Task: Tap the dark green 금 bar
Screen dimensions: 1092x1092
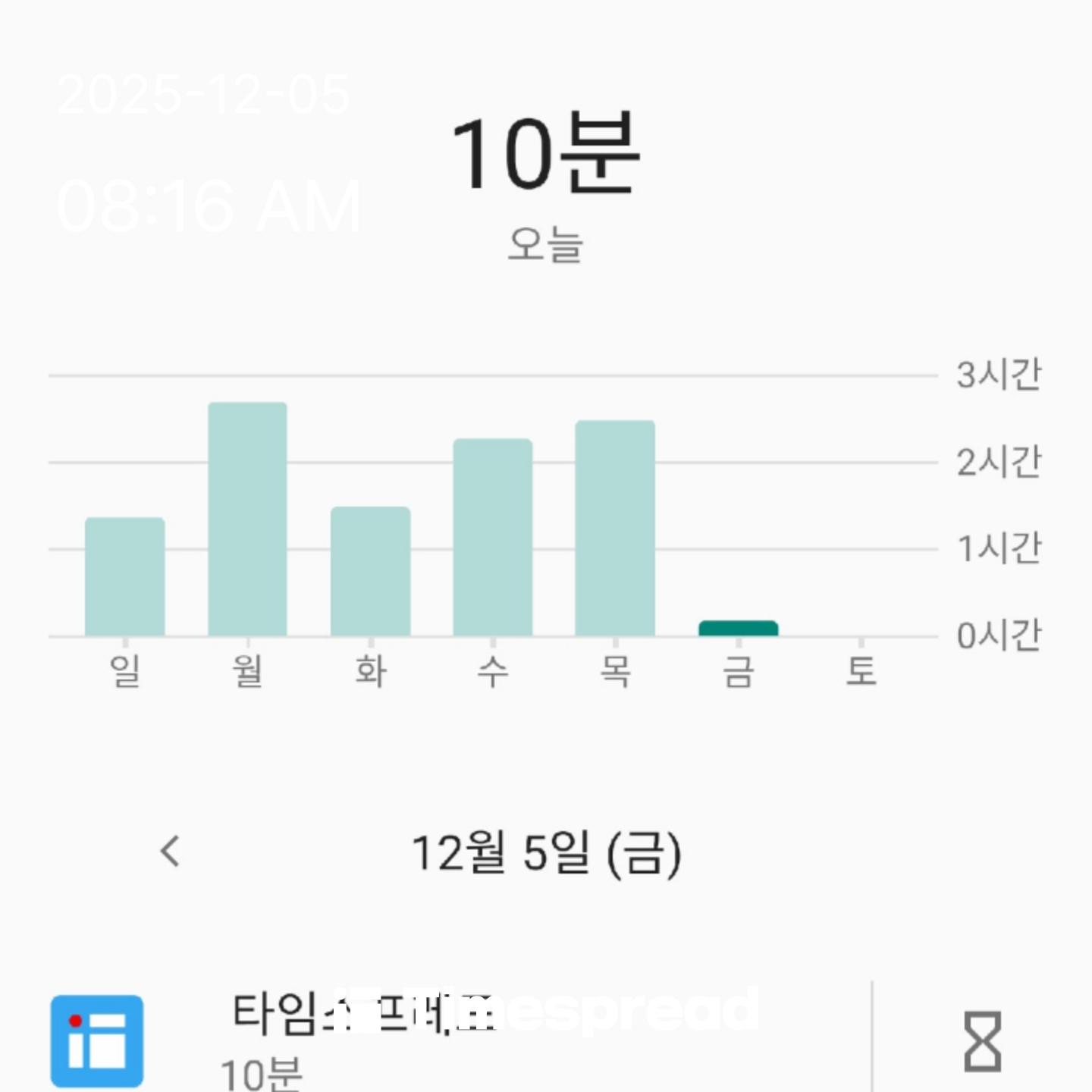Action: (x=738, y=628)
